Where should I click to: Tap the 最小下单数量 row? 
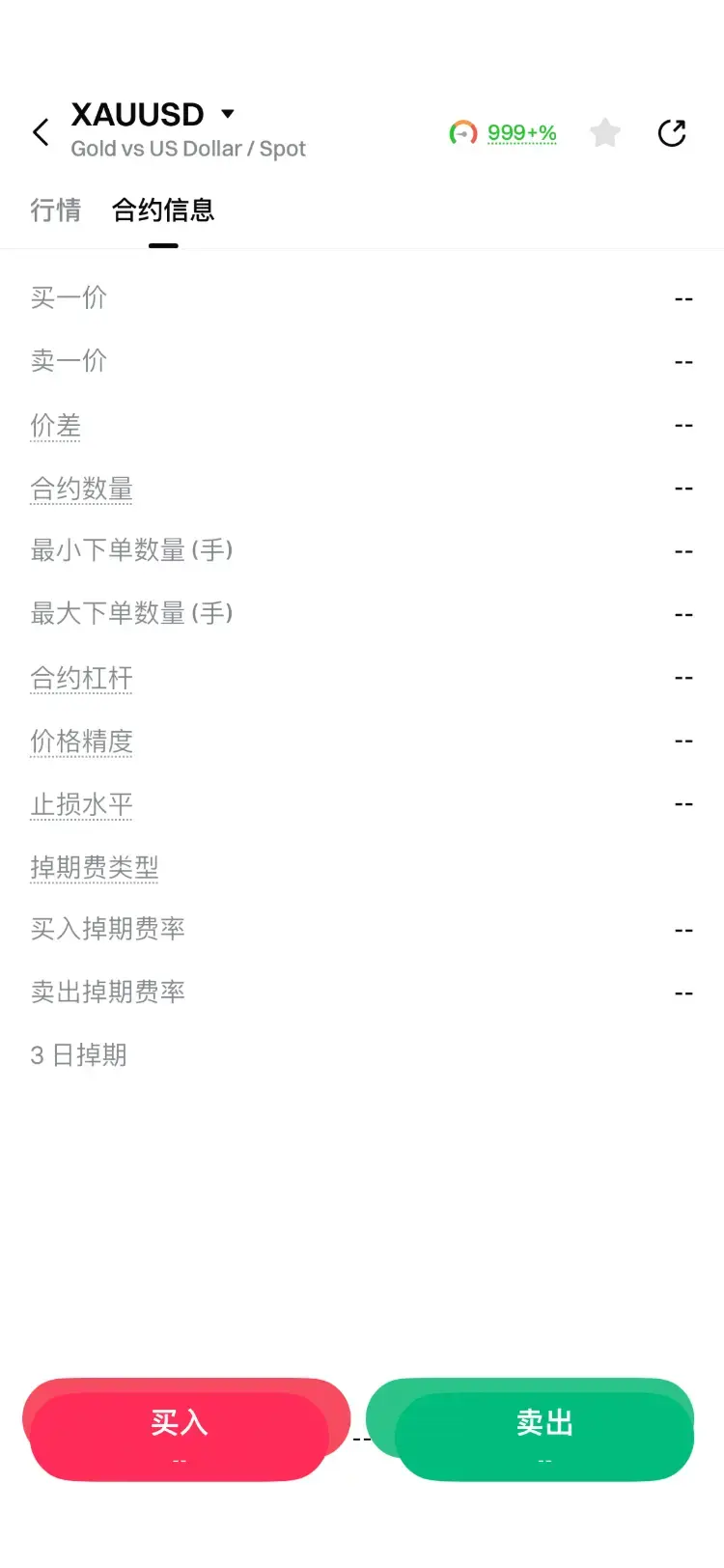(130, 550)
